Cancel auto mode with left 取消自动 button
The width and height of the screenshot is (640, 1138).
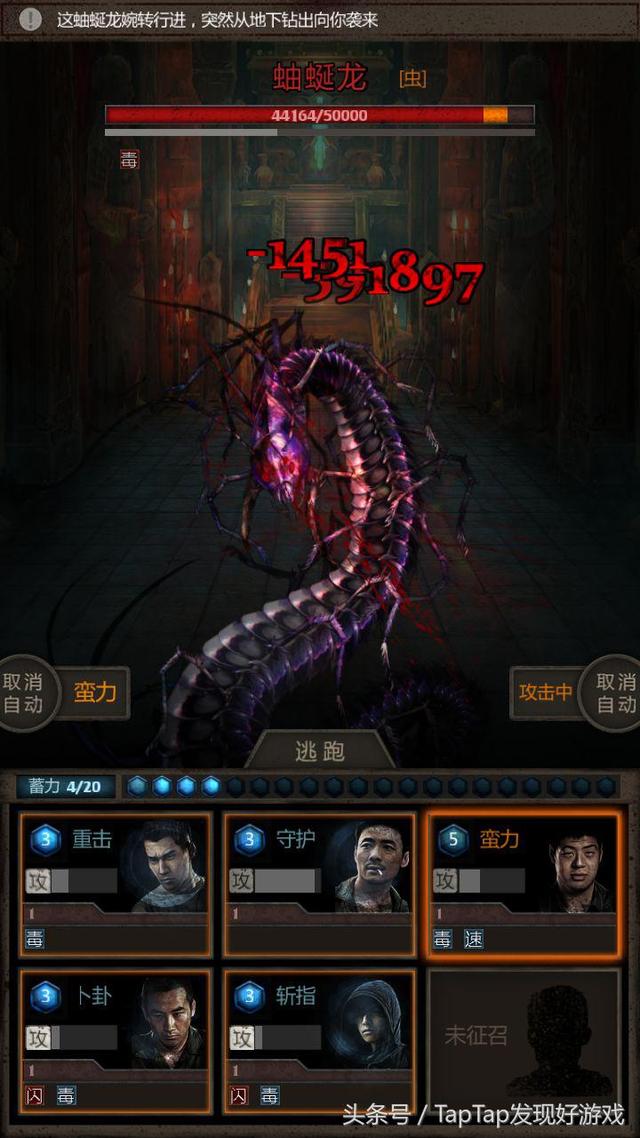point(21,693)
